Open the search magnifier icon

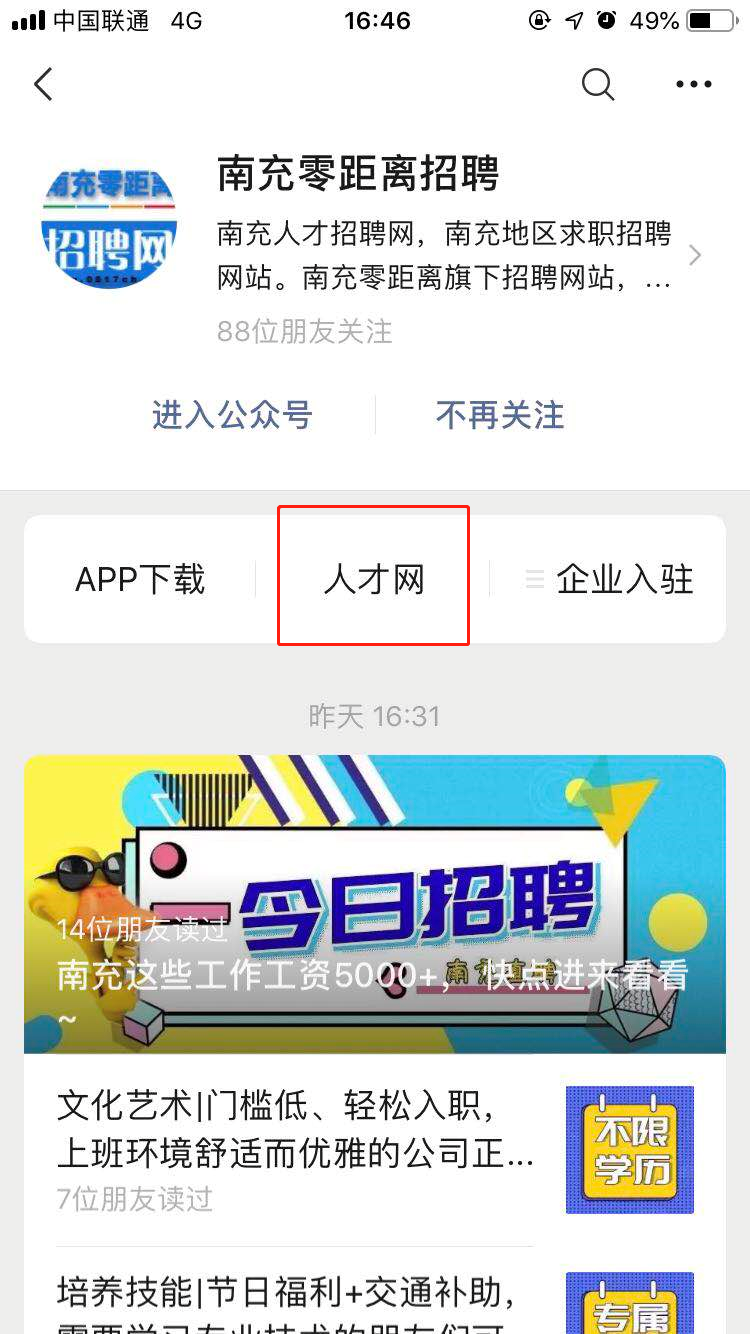pos(597,85)
